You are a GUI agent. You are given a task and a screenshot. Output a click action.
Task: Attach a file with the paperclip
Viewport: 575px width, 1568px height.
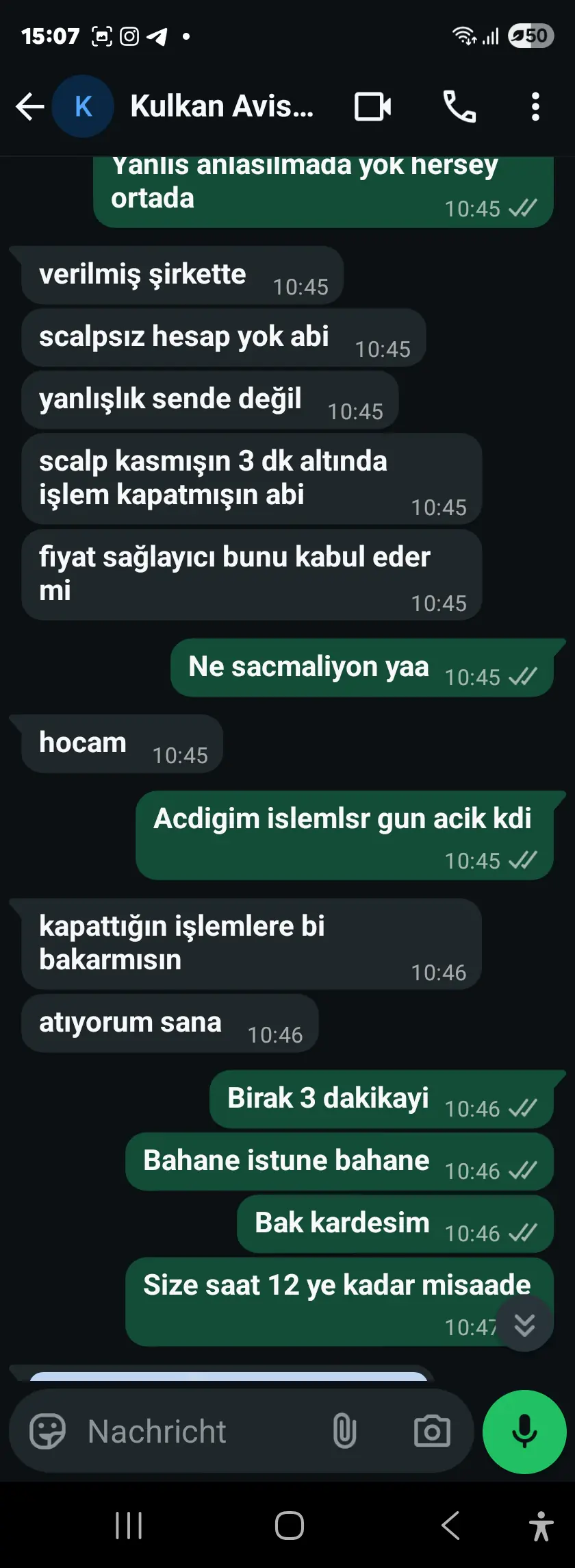click(344, 1431)
